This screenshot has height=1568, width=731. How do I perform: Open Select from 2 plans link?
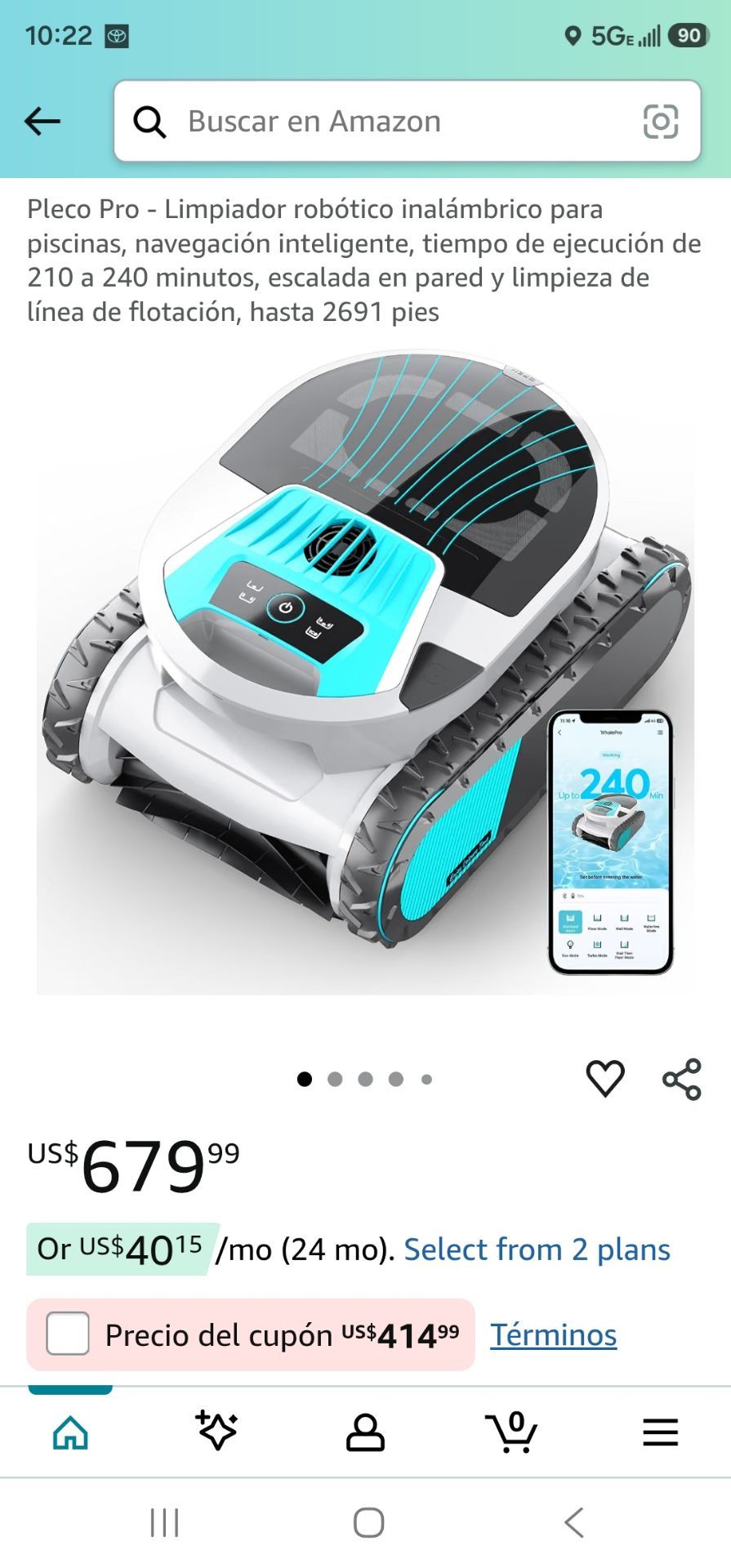537,1249
